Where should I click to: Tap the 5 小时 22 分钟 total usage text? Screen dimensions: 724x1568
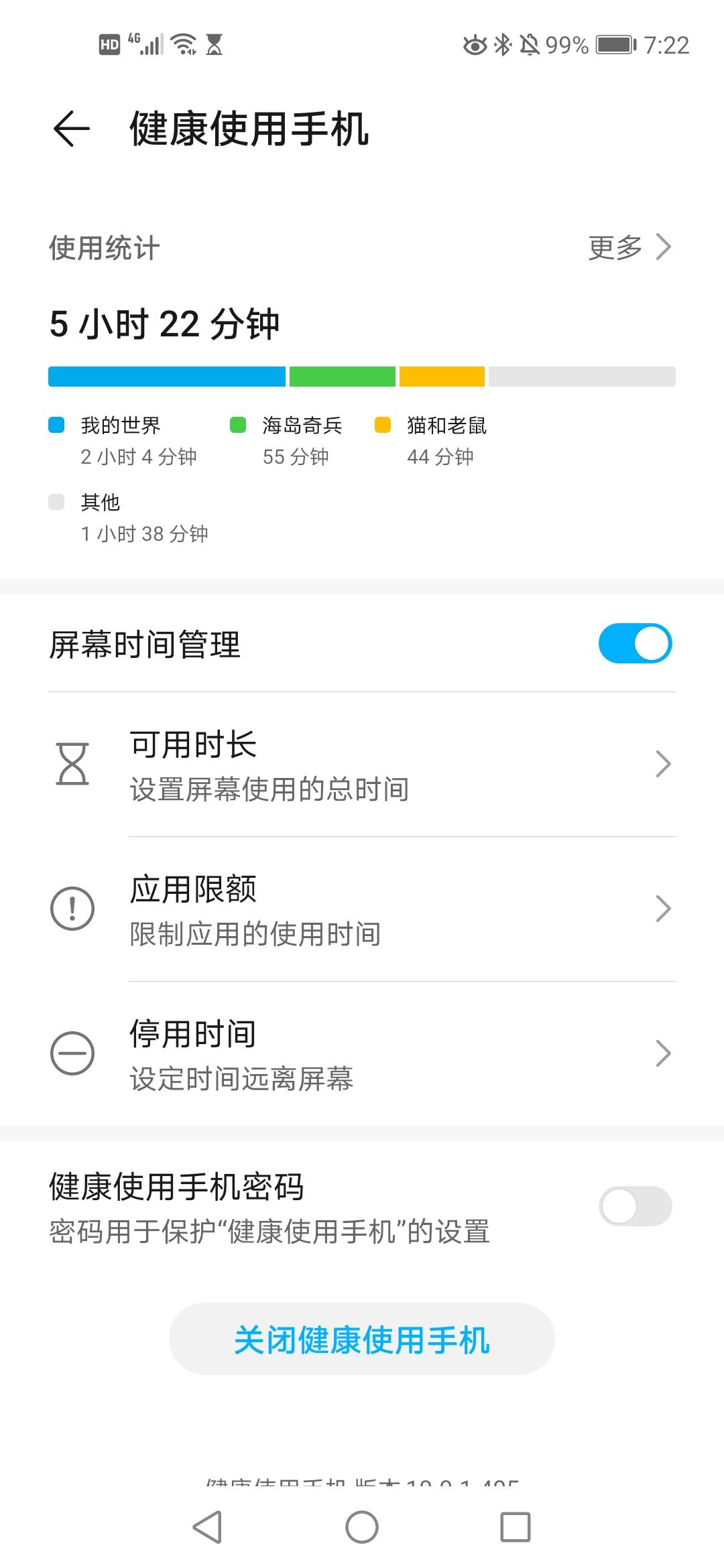pos(164,324)
